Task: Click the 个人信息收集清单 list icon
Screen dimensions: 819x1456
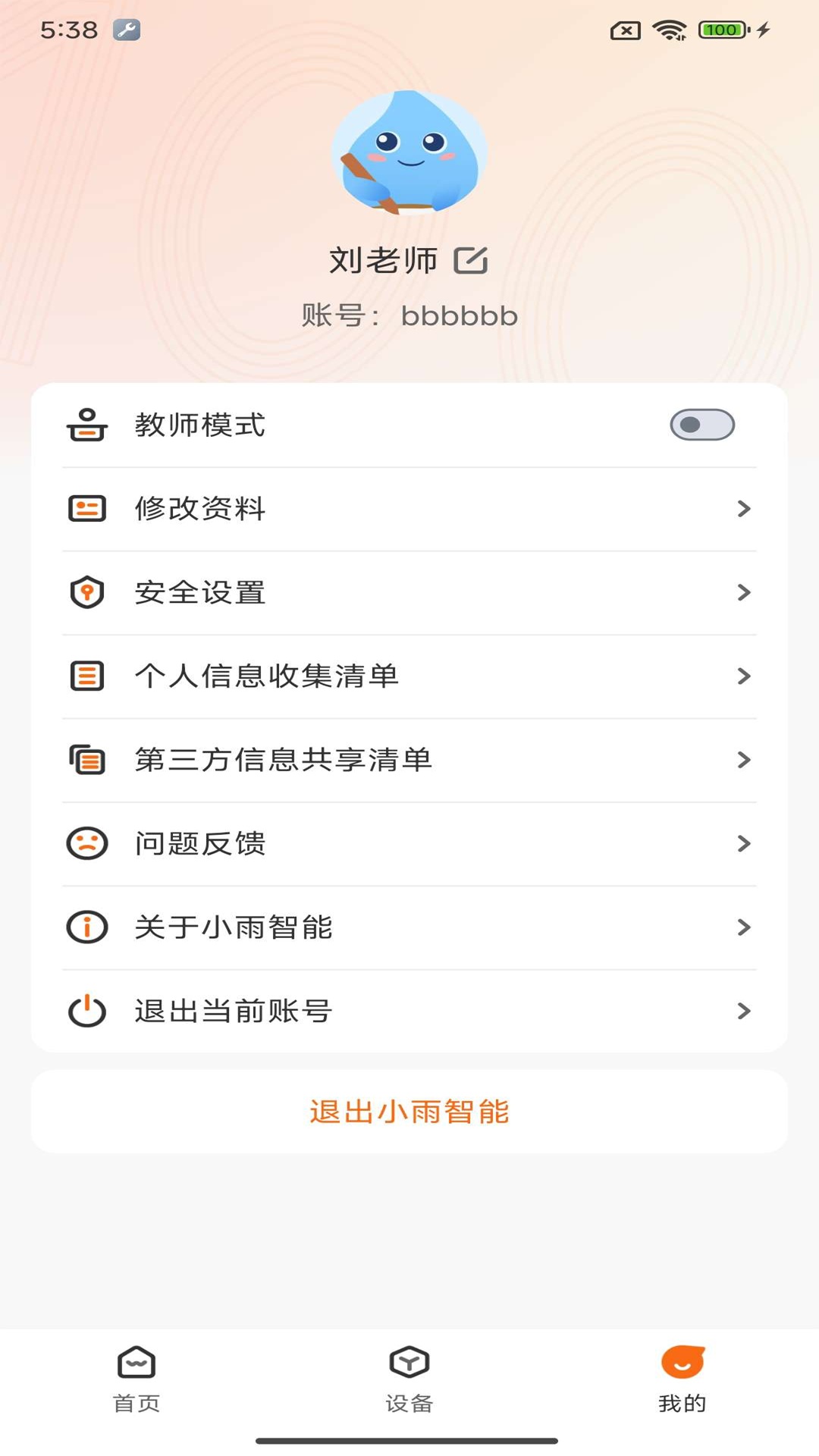Action: [x=86, y=676]
